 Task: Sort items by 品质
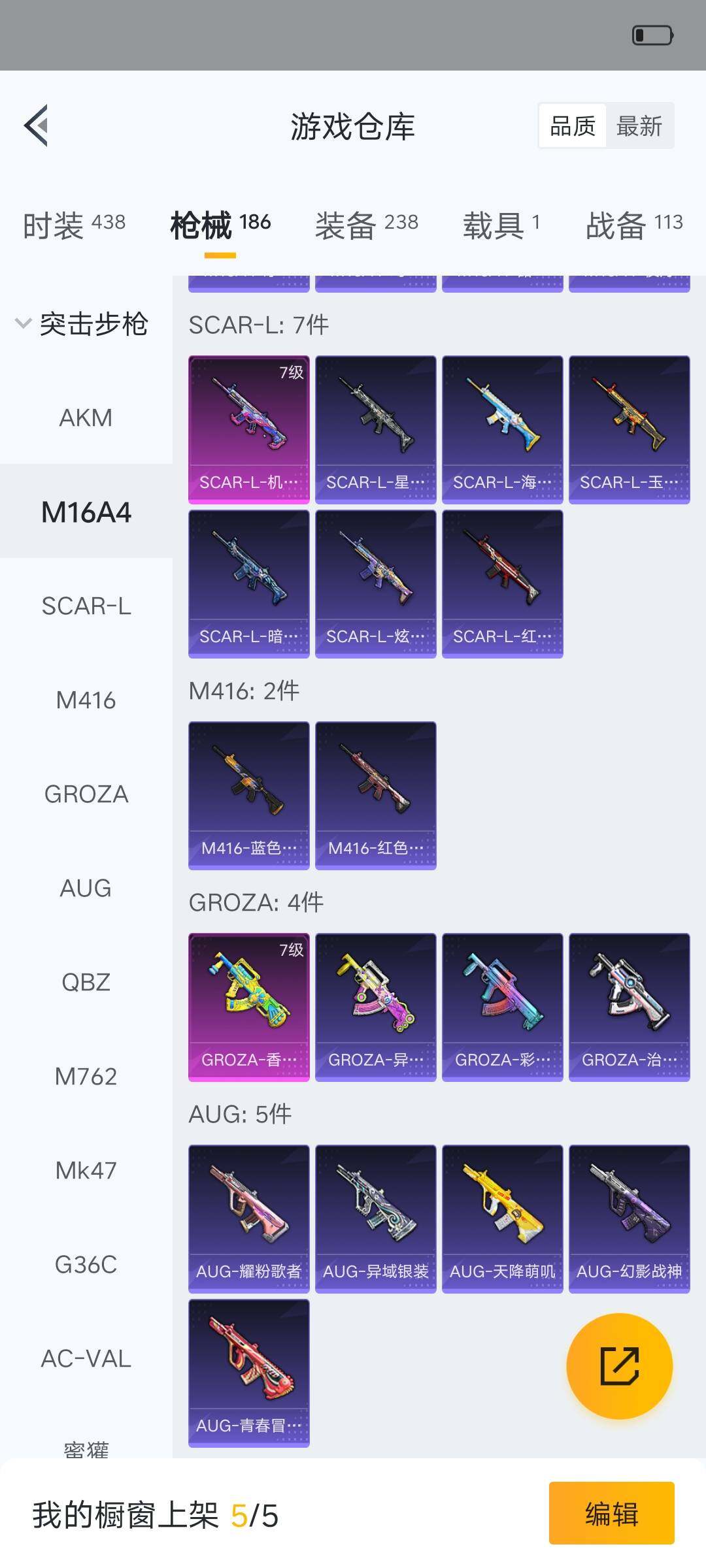click(573, 125)
